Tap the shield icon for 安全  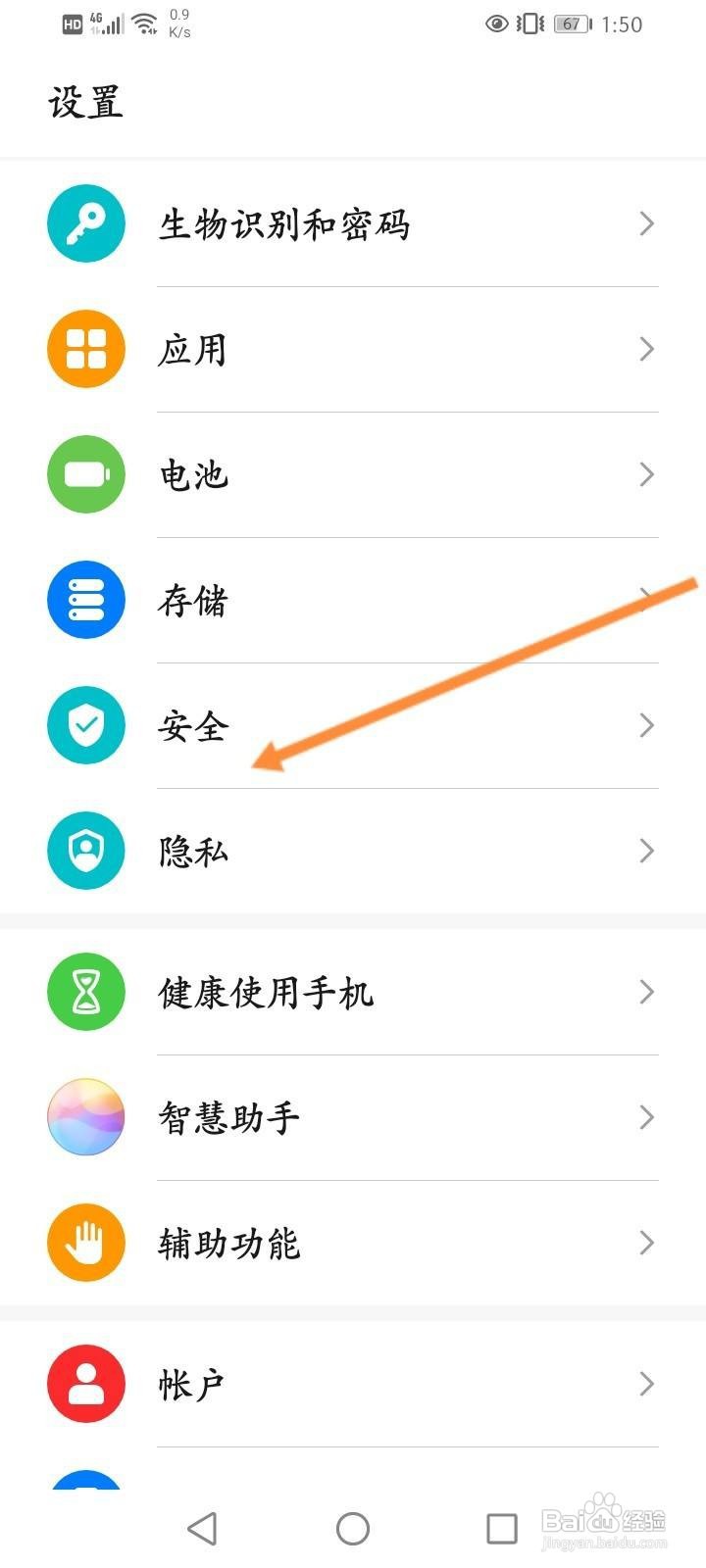pyautogui.click(x=85, y=725)
